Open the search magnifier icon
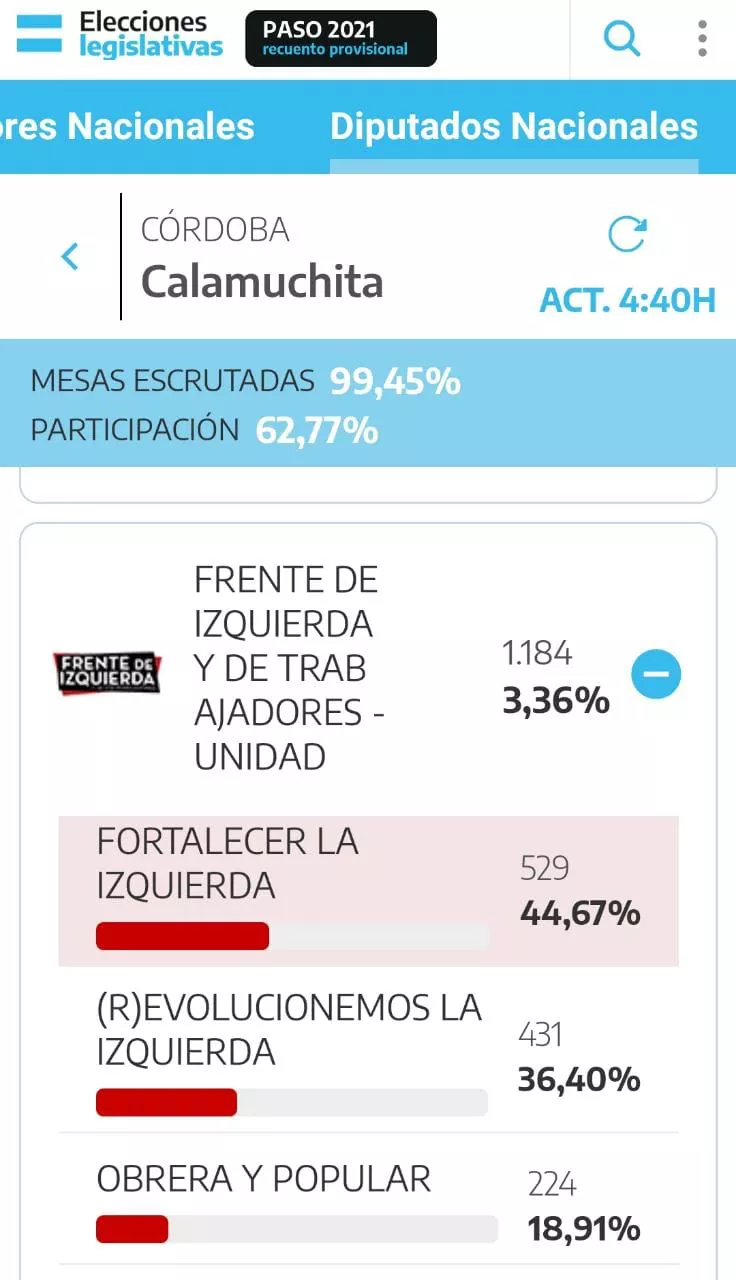 (x=621, y=39)
